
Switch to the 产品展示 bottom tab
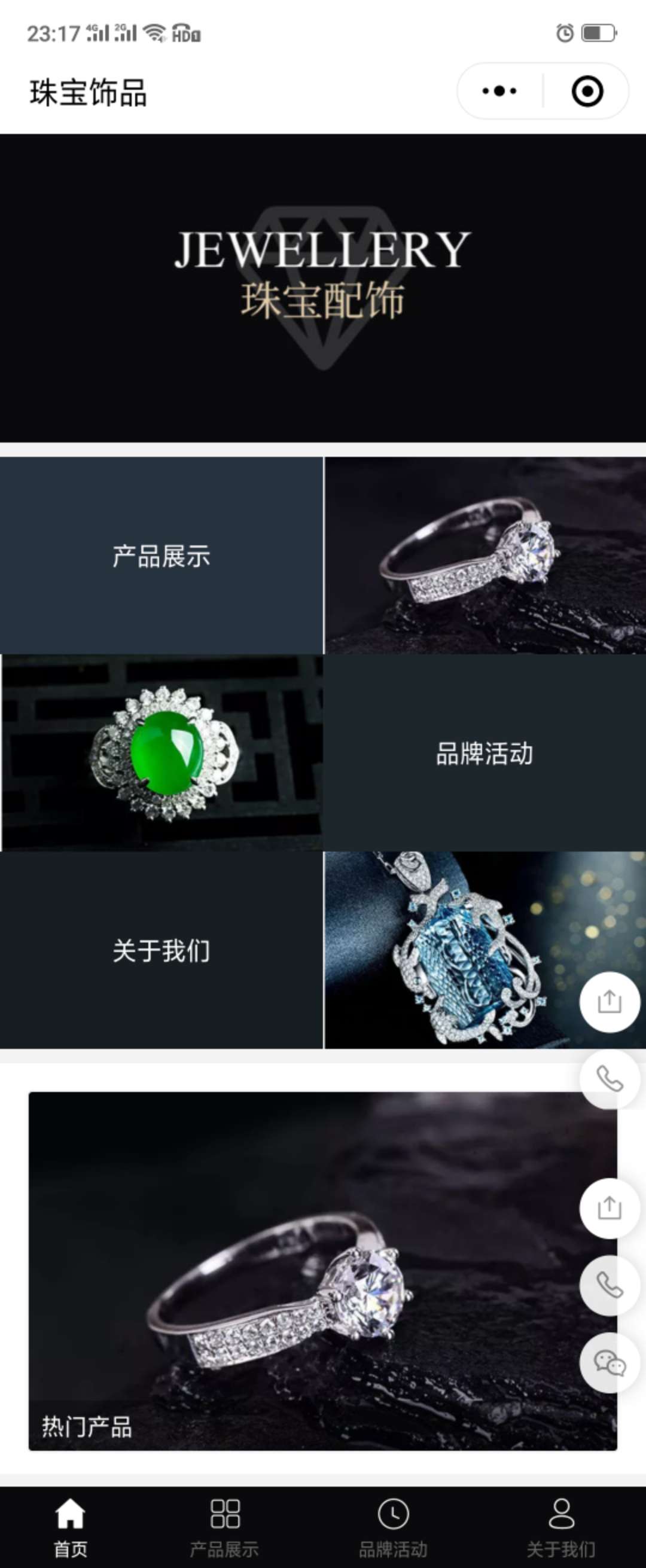click(x=225, y=1527)
